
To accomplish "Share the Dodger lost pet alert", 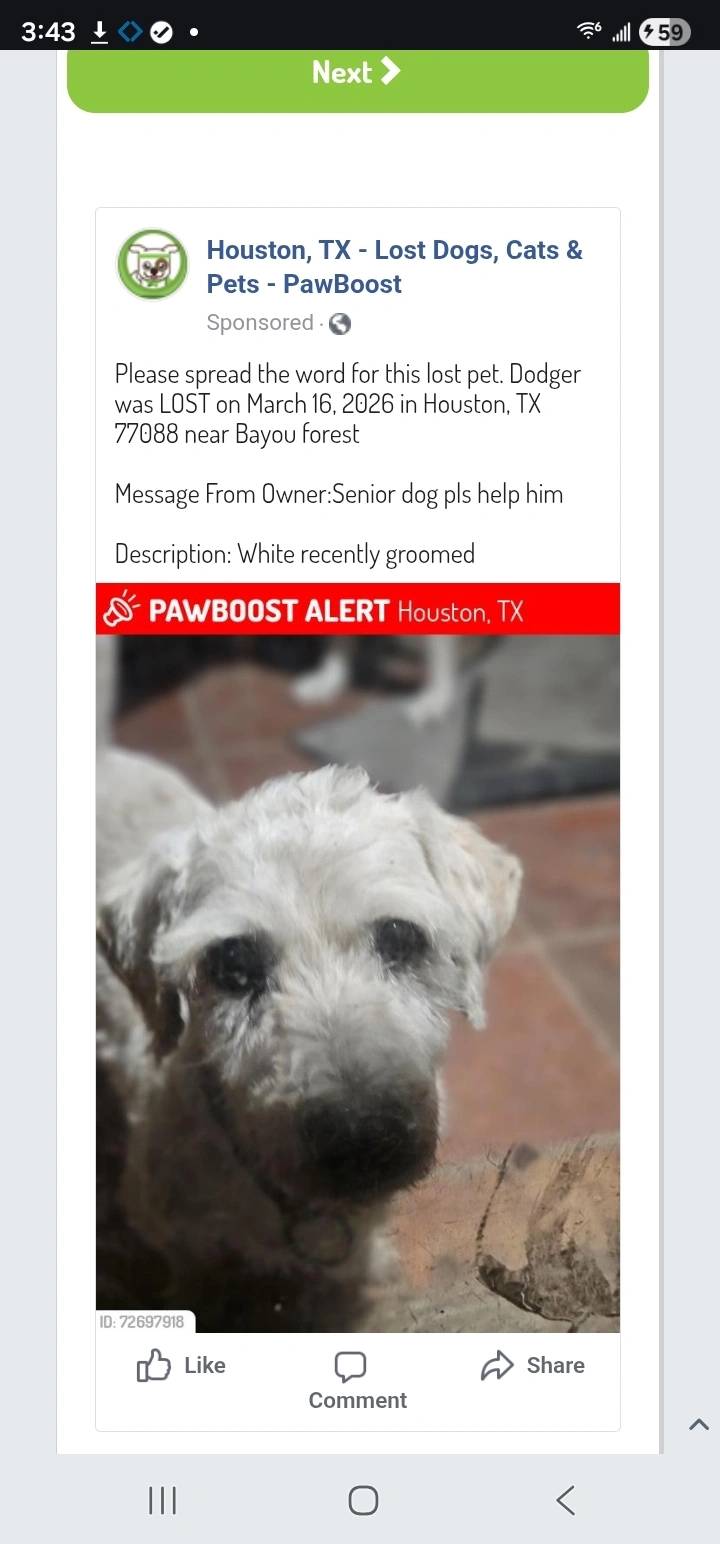I will 533,1366.
